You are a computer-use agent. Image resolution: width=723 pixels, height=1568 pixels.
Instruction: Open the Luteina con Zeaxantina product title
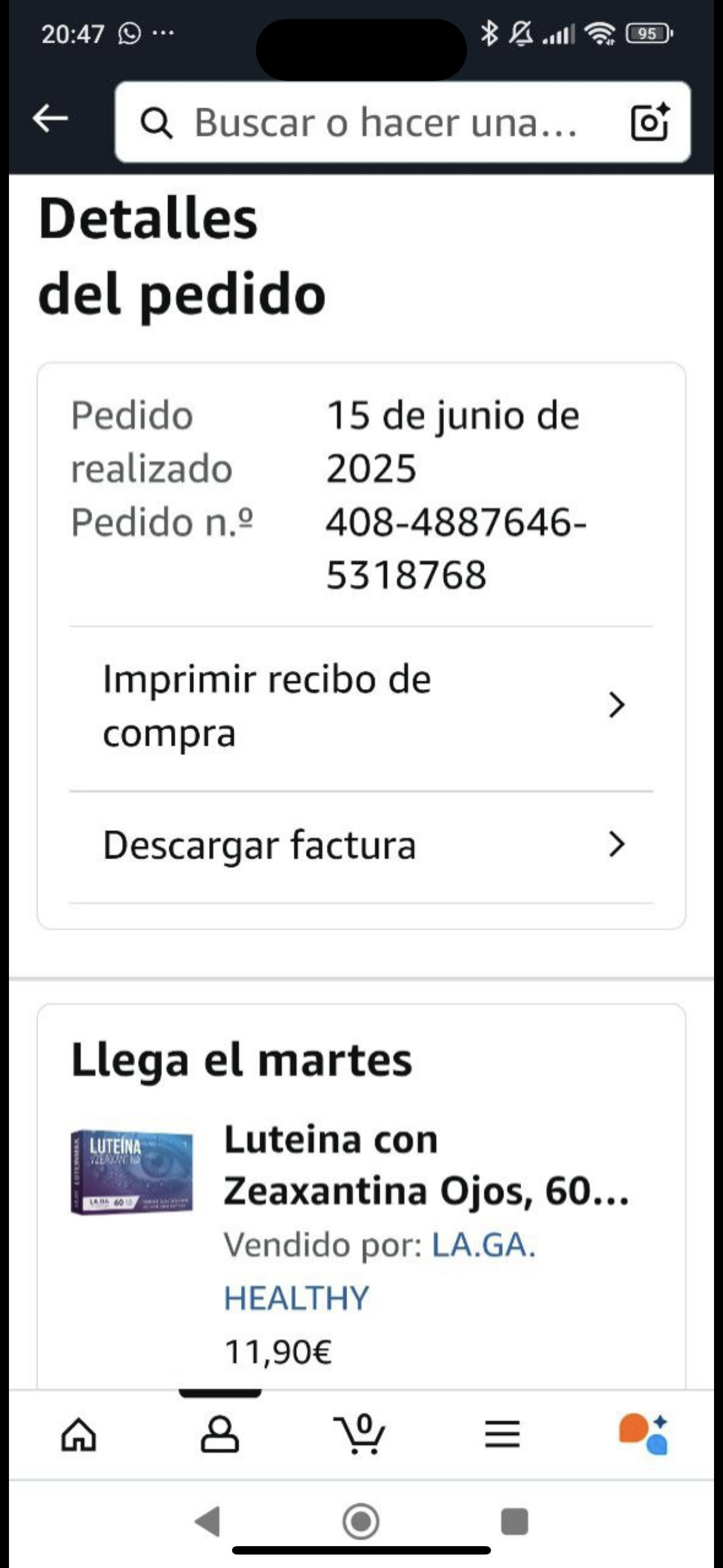tap(426, 1164)
